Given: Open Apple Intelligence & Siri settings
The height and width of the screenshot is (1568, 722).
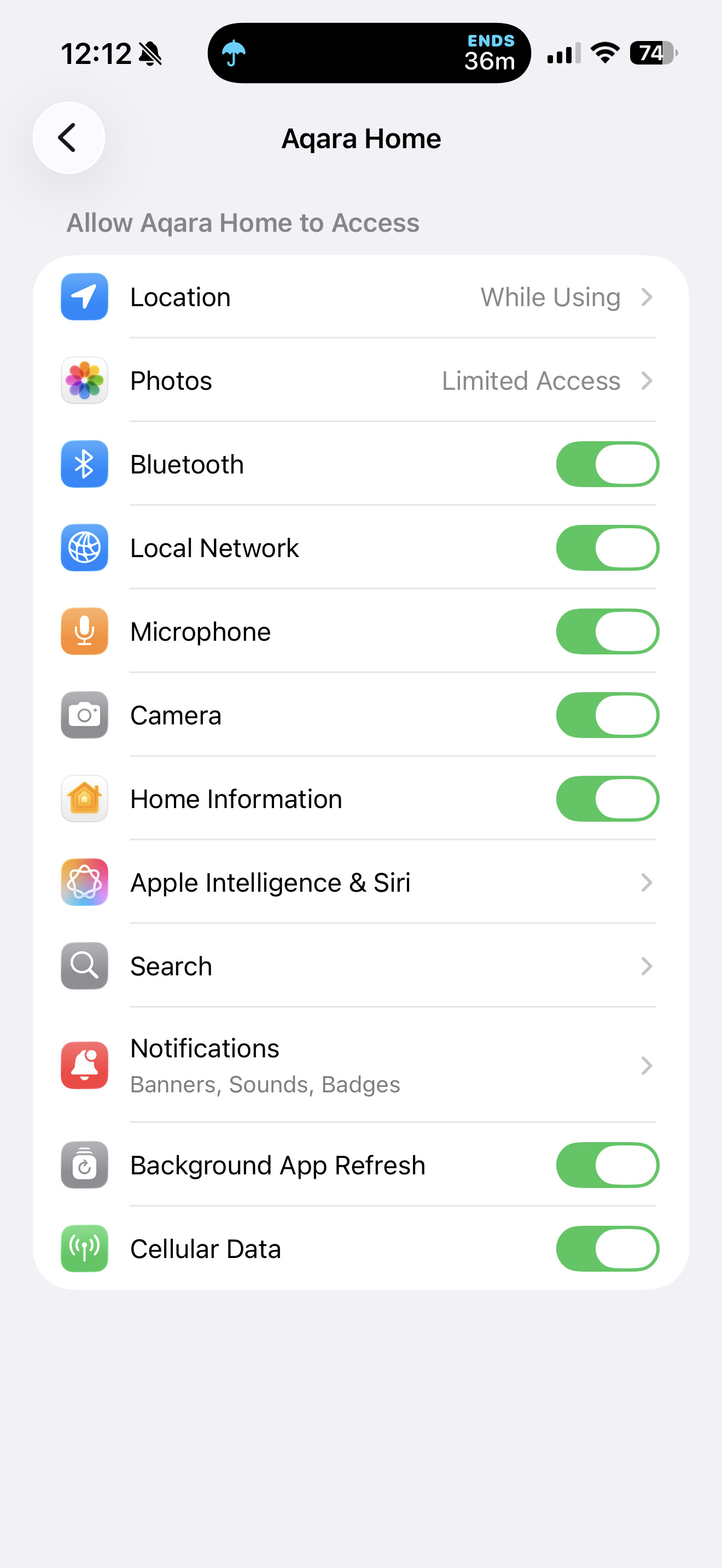Looking at the screenshot, I should click(360, 882).
